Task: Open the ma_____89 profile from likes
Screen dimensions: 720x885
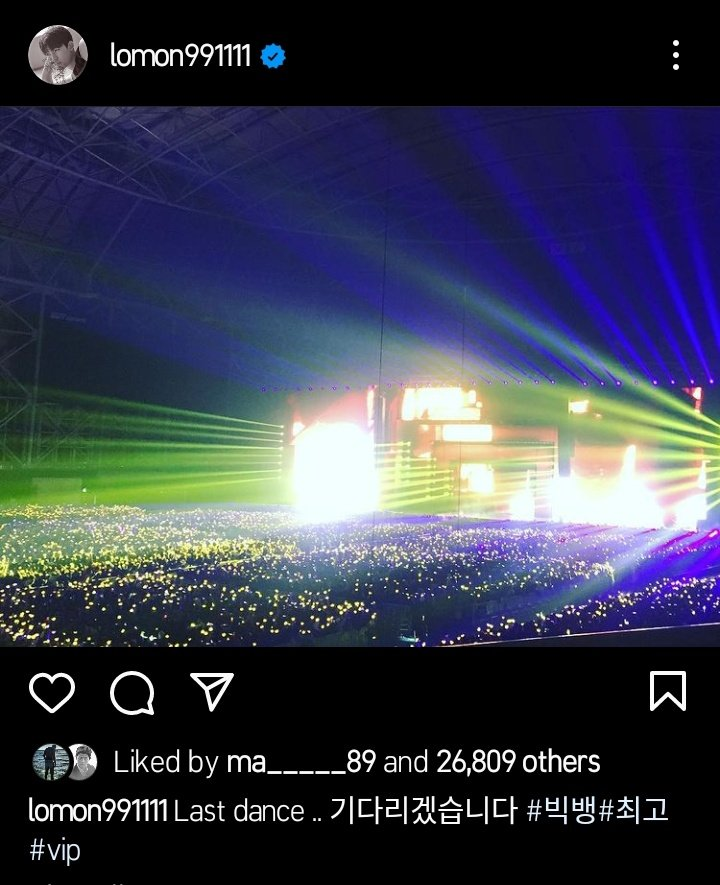Action: (x=301, y=762)
